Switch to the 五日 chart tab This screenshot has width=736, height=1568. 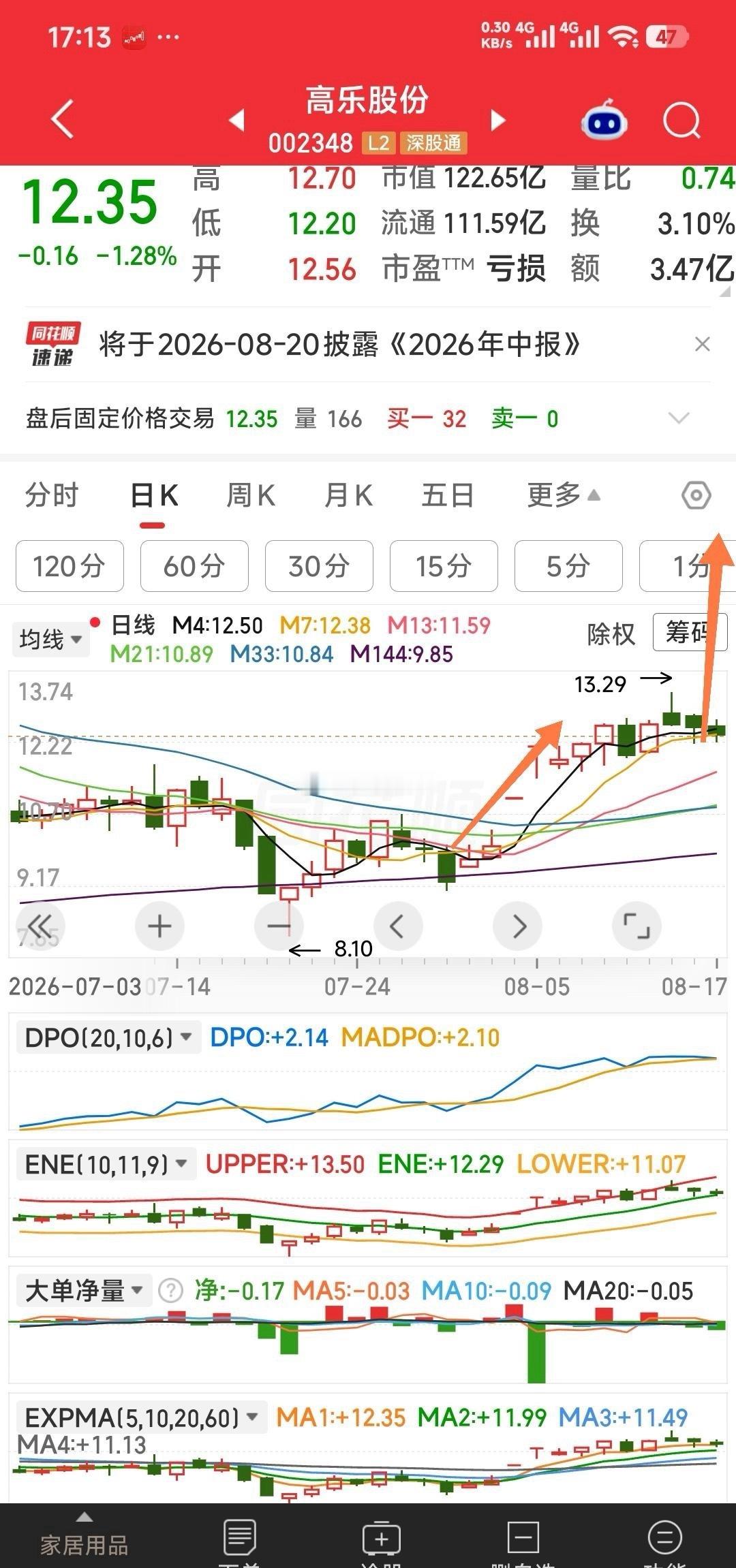[x=447, y=495]
